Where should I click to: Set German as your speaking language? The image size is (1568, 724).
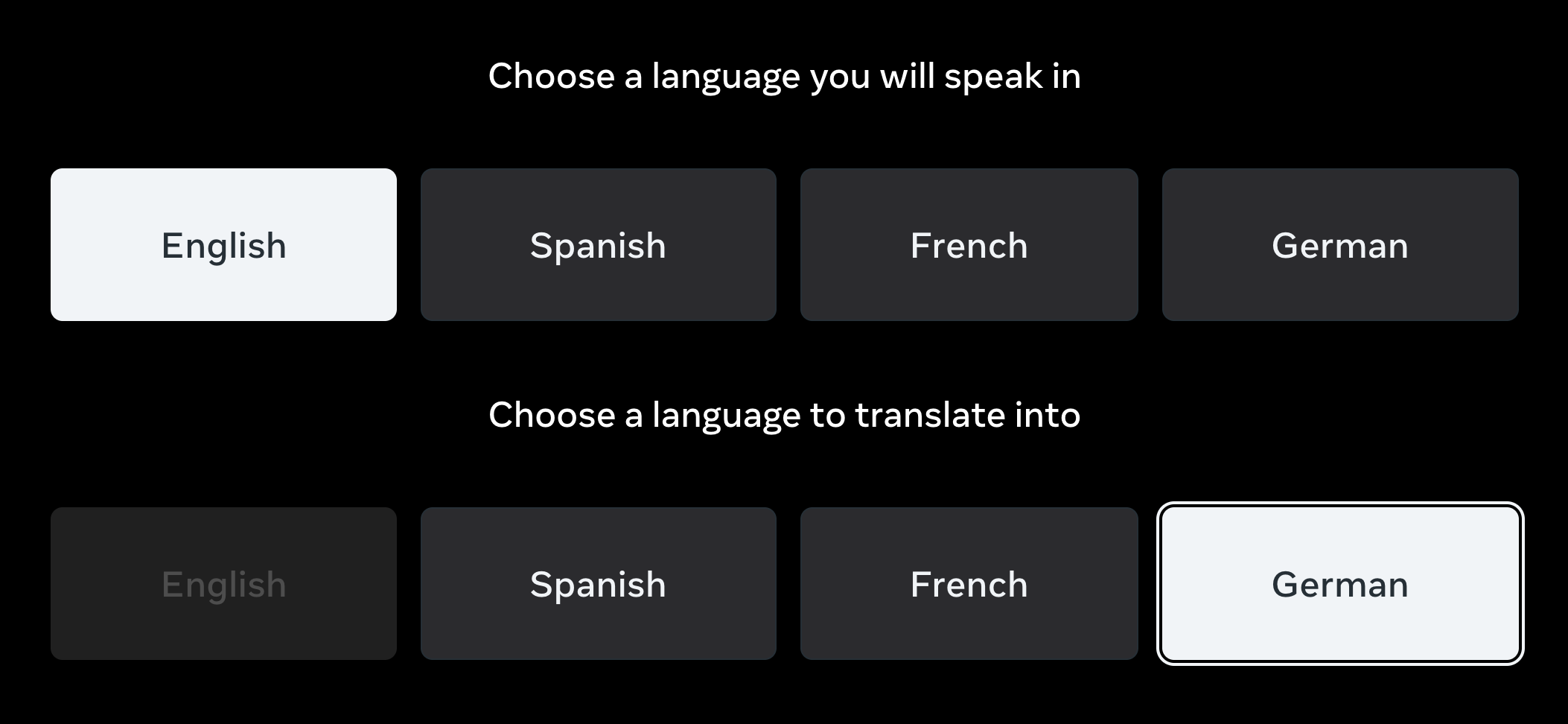click(x=1339, y=245)
